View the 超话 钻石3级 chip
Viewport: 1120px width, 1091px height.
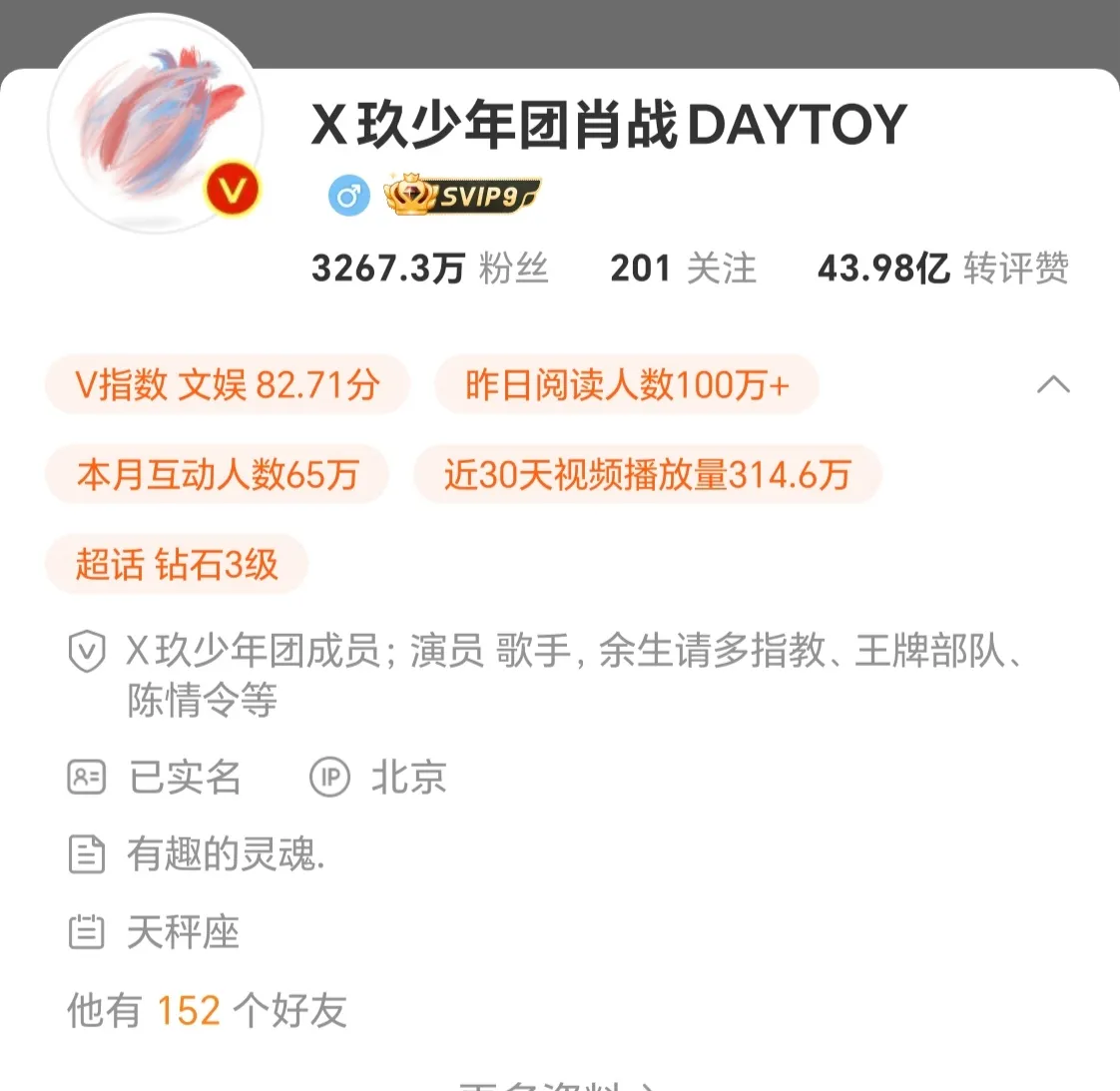[x=177, y=564]
